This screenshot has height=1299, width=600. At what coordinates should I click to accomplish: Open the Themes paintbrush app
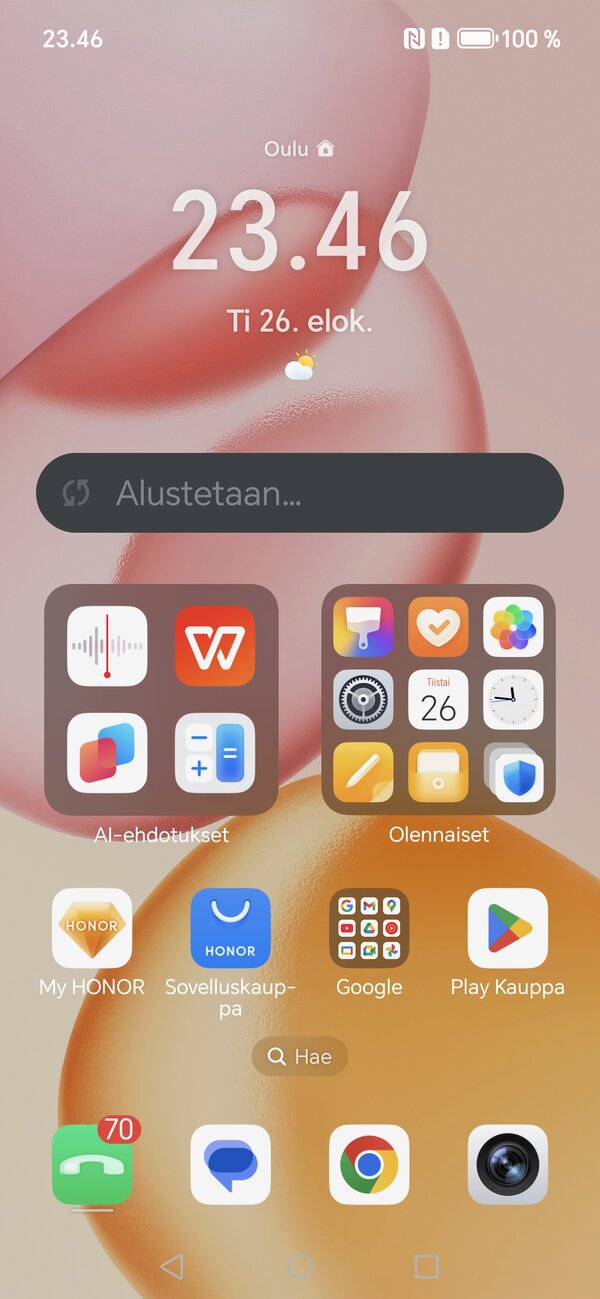363,627
